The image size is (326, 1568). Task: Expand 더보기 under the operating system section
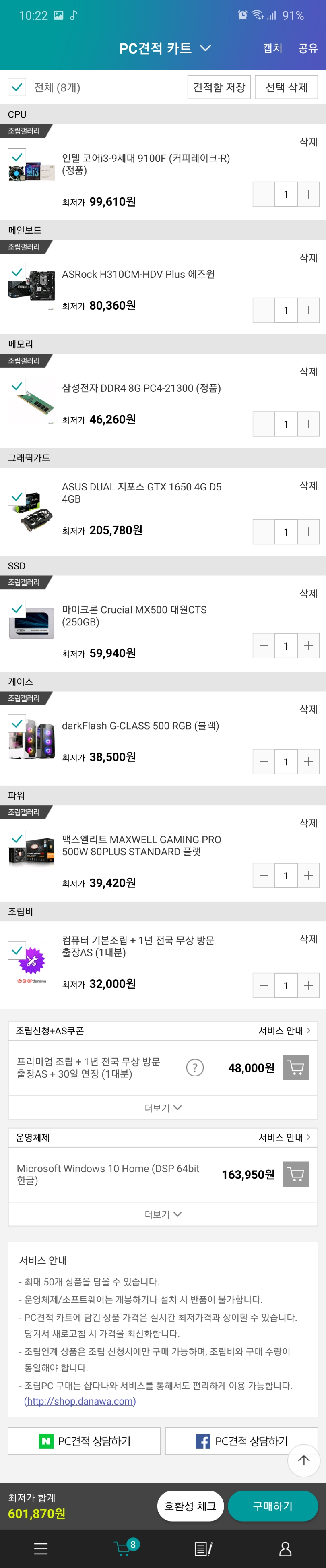click(162, 1214)
